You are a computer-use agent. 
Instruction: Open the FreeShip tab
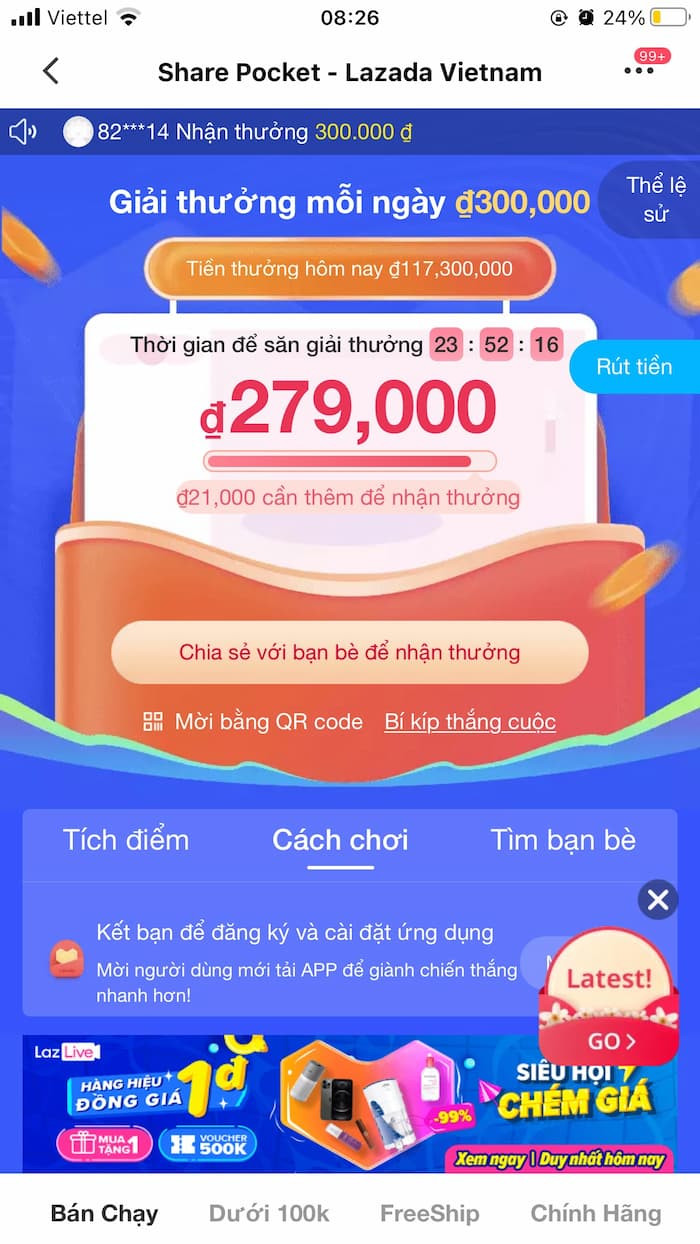[x=430, y=1213]
